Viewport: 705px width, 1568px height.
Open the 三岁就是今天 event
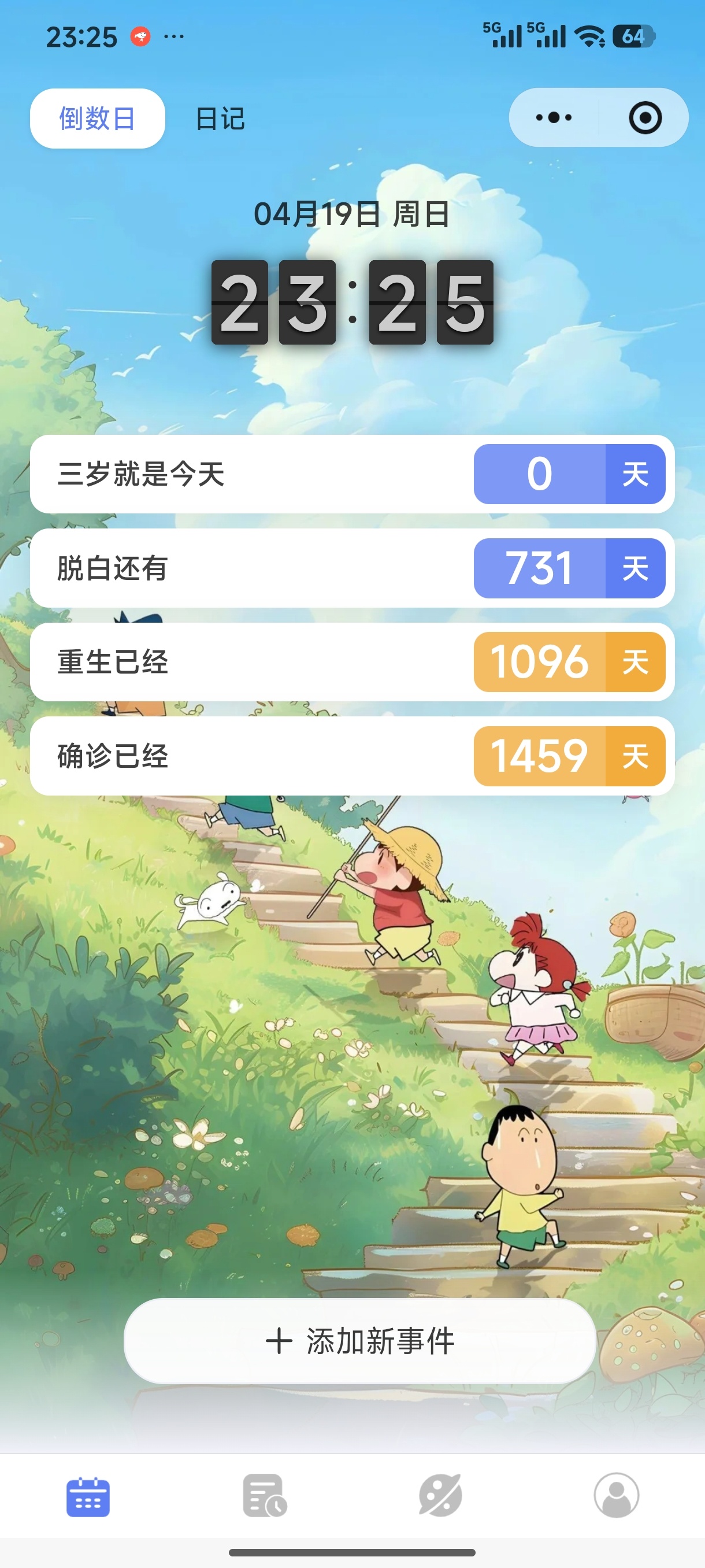[351, 474]
